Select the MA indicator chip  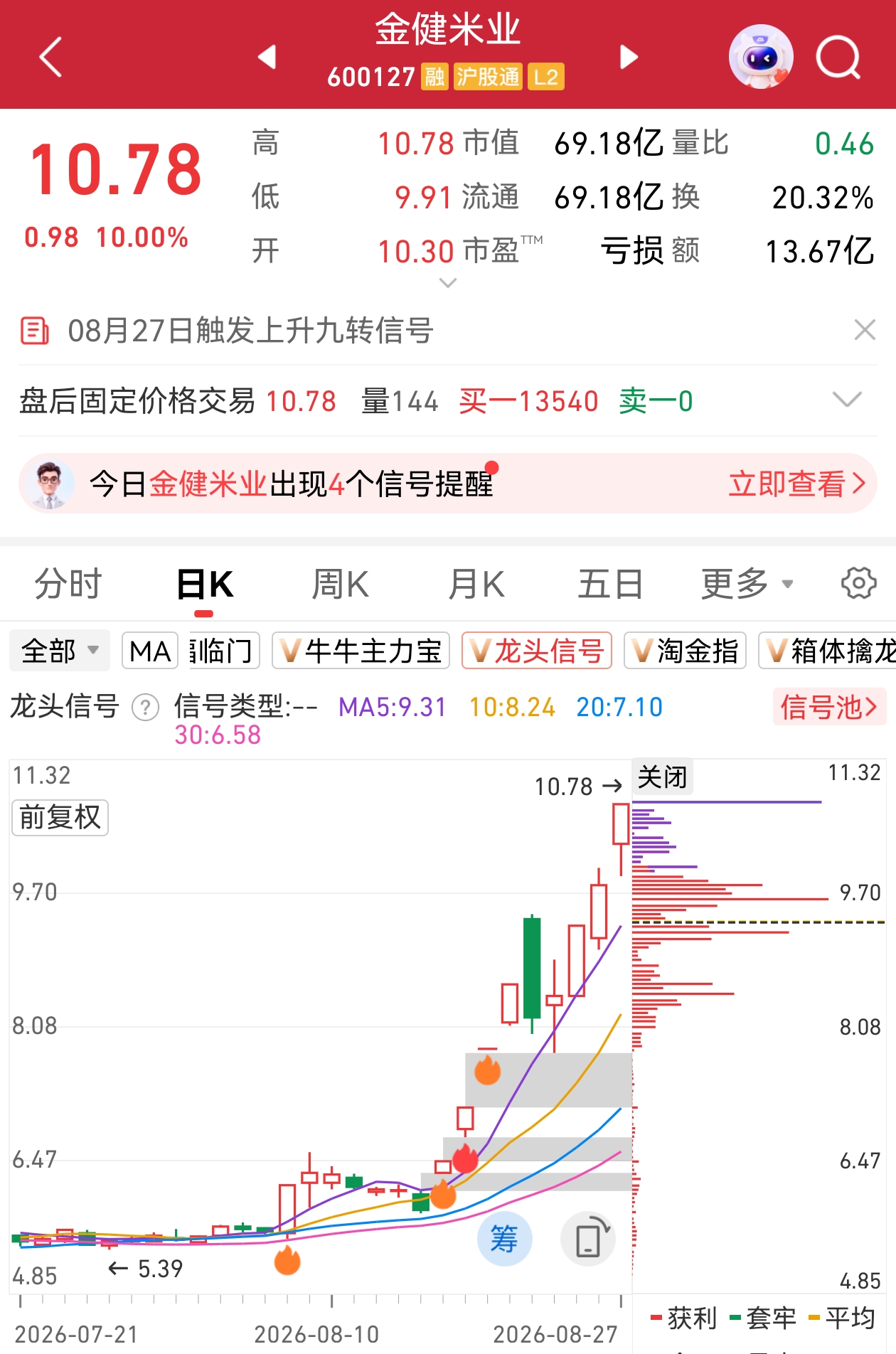coord(150,651)
